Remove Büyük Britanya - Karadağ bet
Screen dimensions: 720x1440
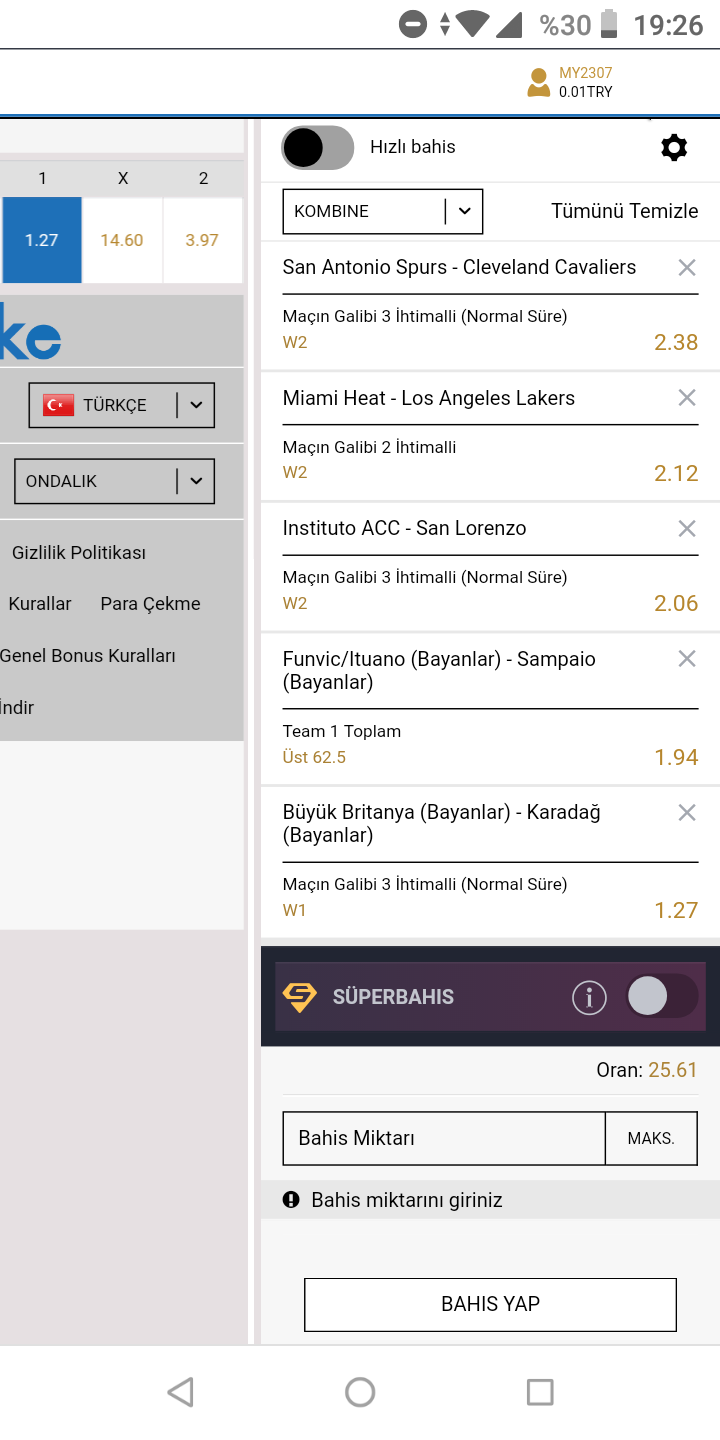point(687,812)
